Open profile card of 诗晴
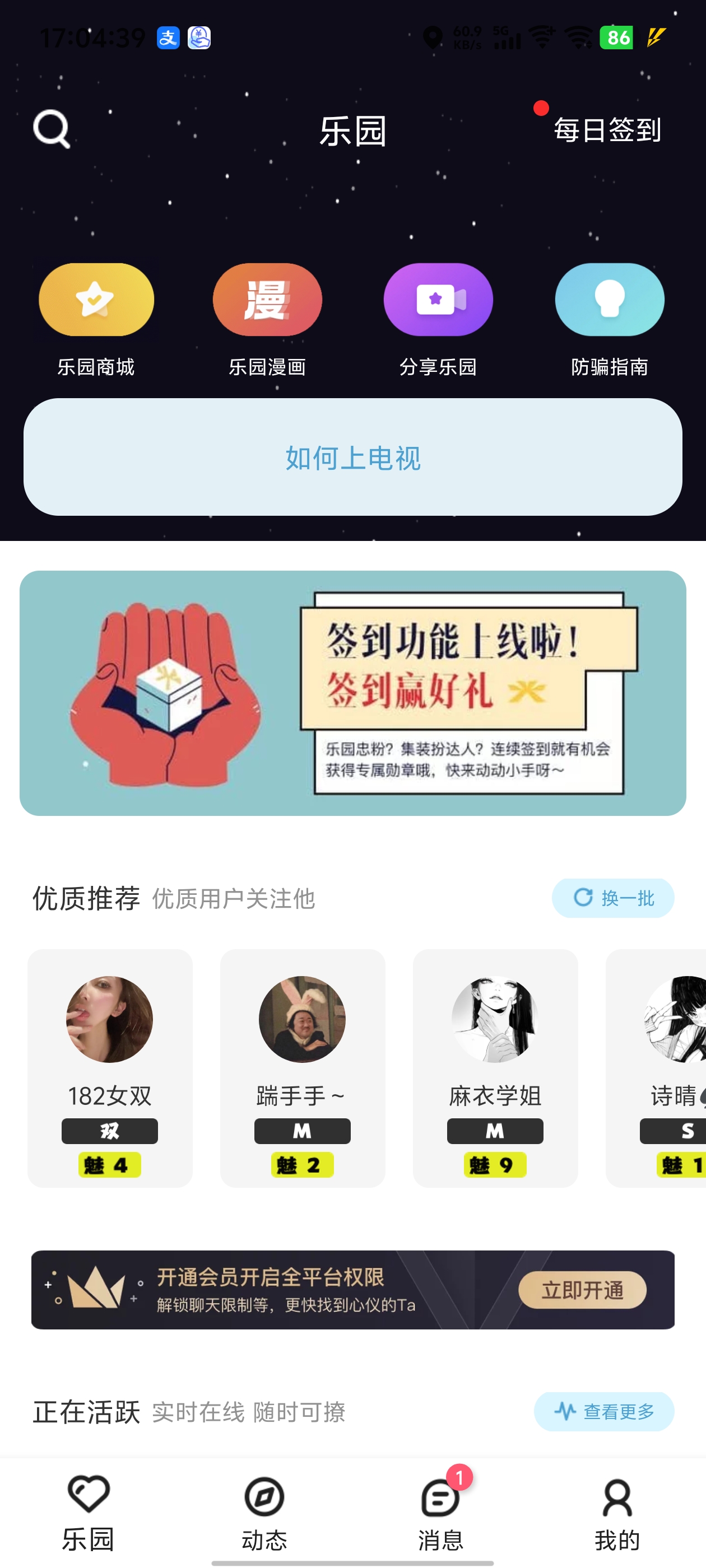 coord(664,1067)
